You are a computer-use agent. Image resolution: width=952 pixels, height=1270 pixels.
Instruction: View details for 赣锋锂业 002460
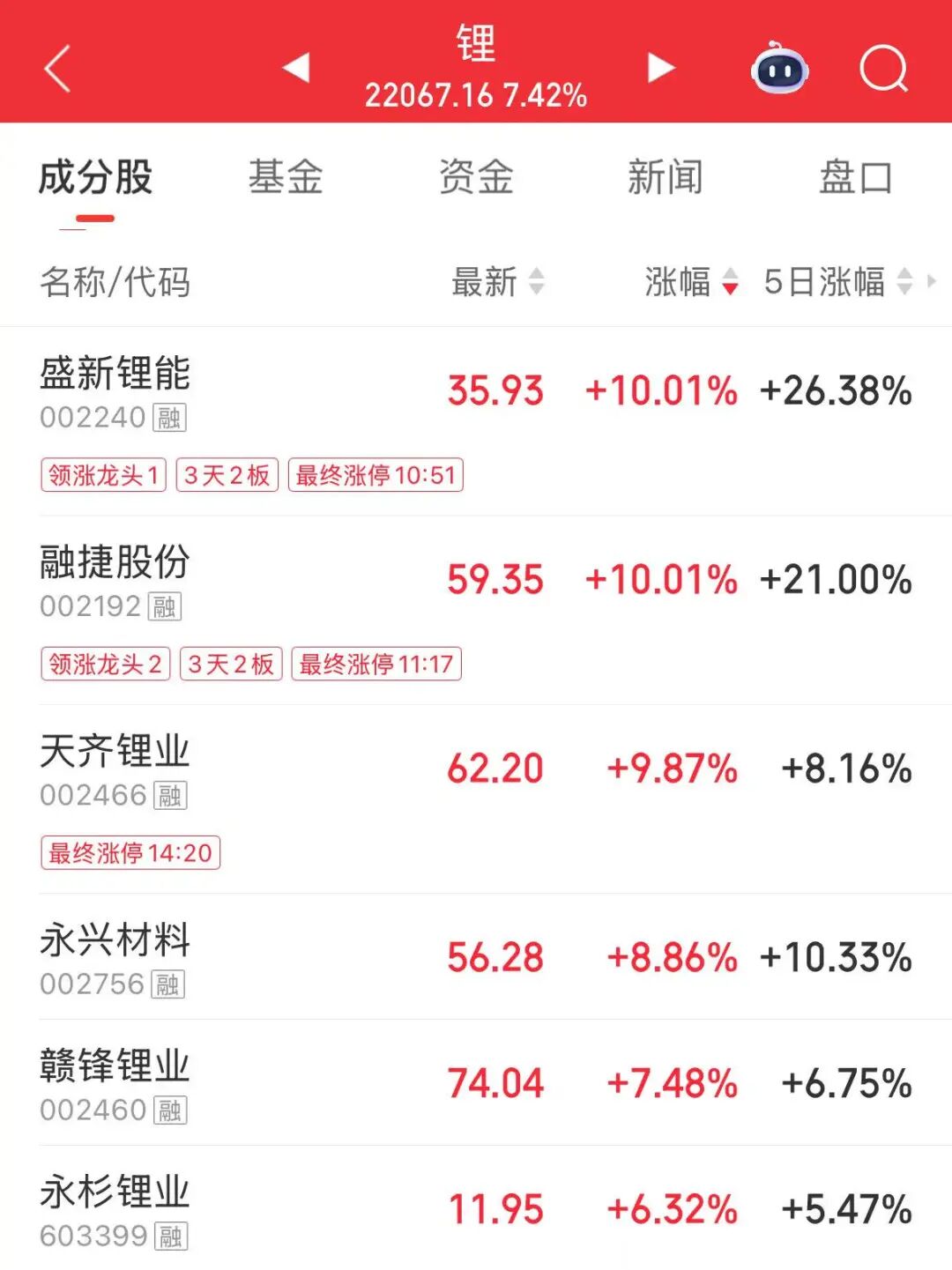(x=115, y=1084)
